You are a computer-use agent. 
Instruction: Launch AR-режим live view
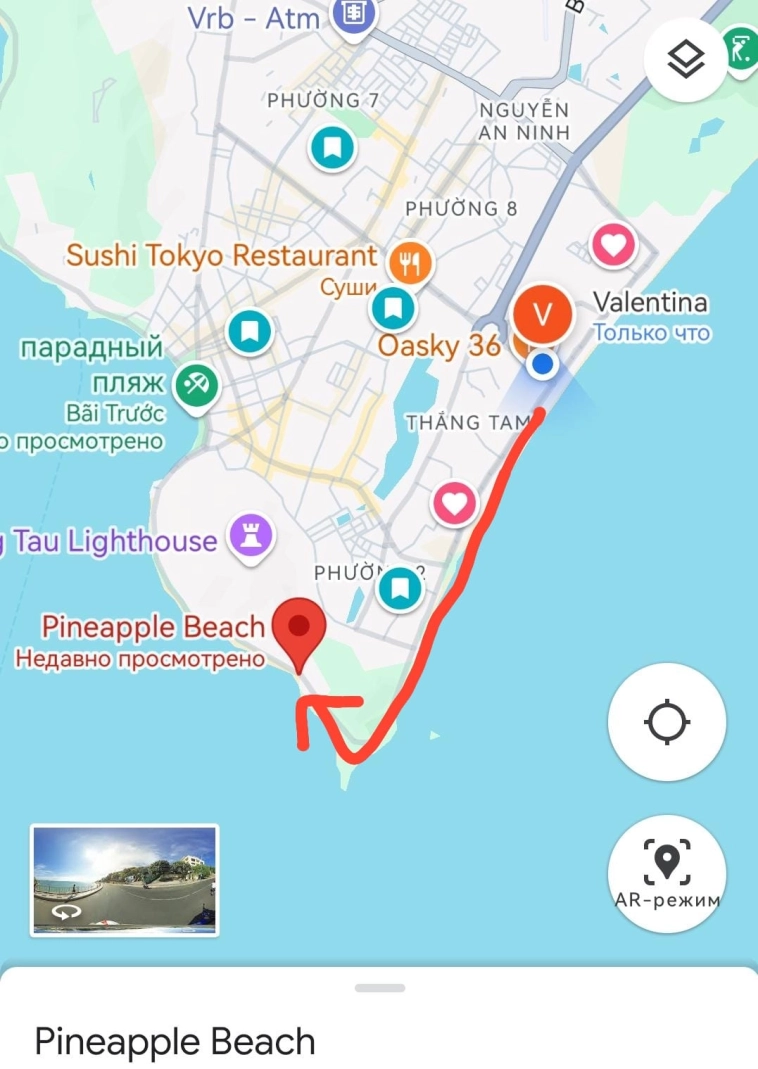pyautogui.click(x=667, y=873)
